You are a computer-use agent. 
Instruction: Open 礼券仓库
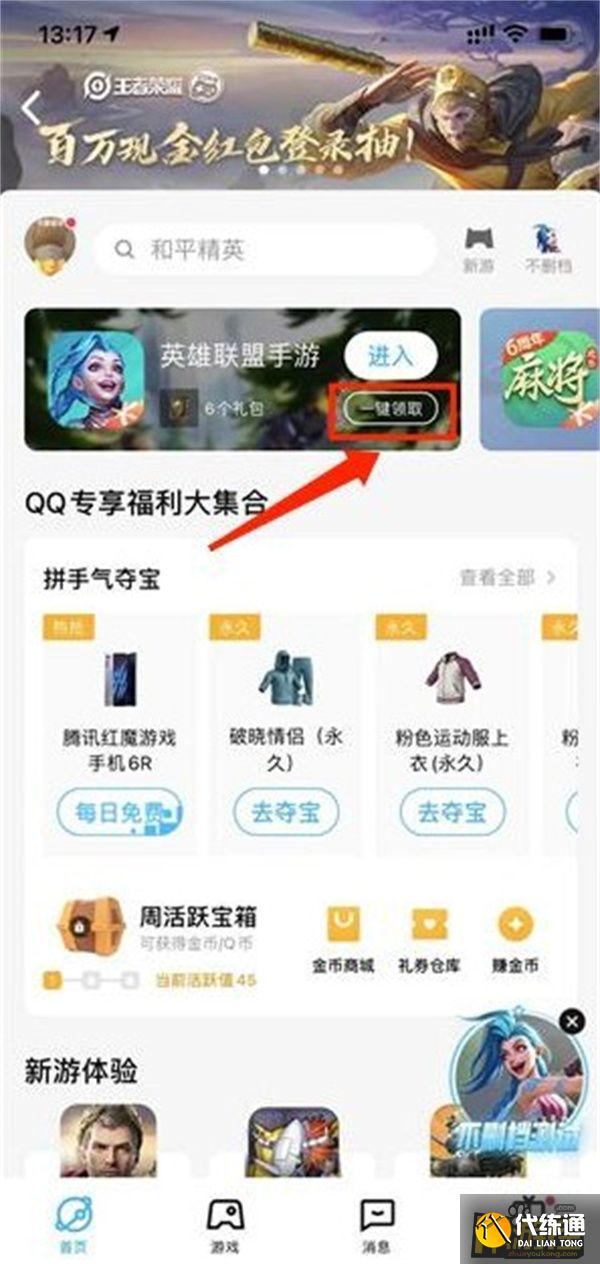[430, 937]
